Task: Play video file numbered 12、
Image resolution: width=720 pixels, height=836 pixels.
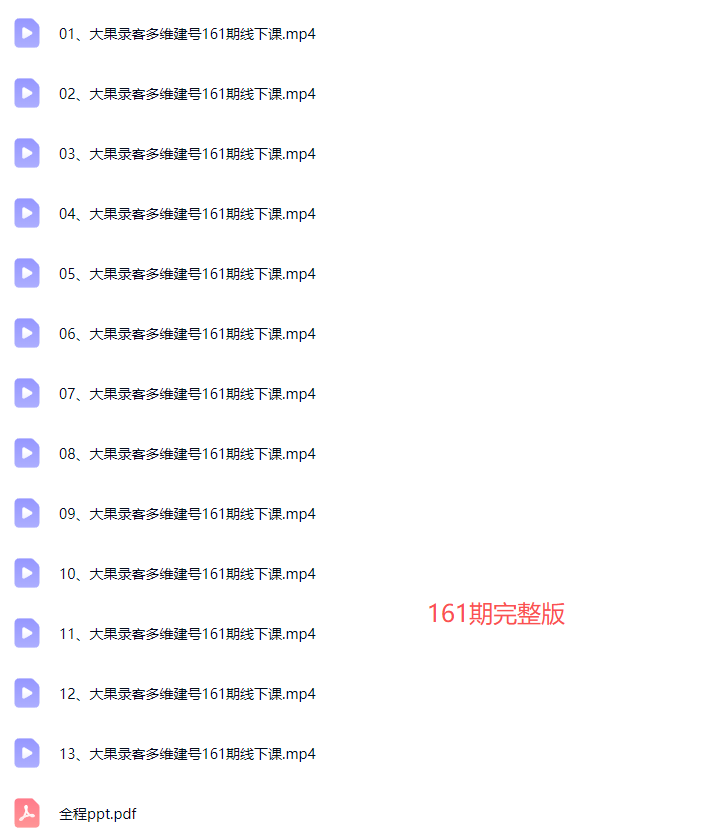Action: (187, 694)
